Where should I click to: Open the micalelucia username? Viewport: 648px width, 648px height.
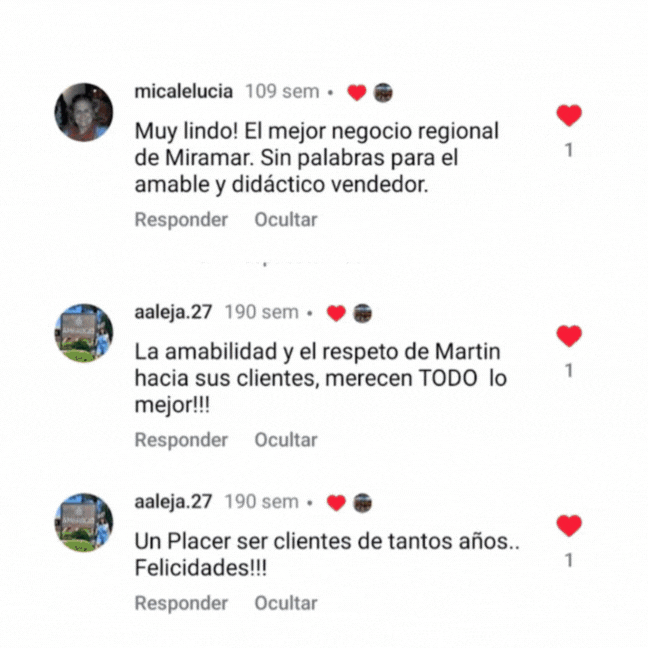tap(184, 91)
